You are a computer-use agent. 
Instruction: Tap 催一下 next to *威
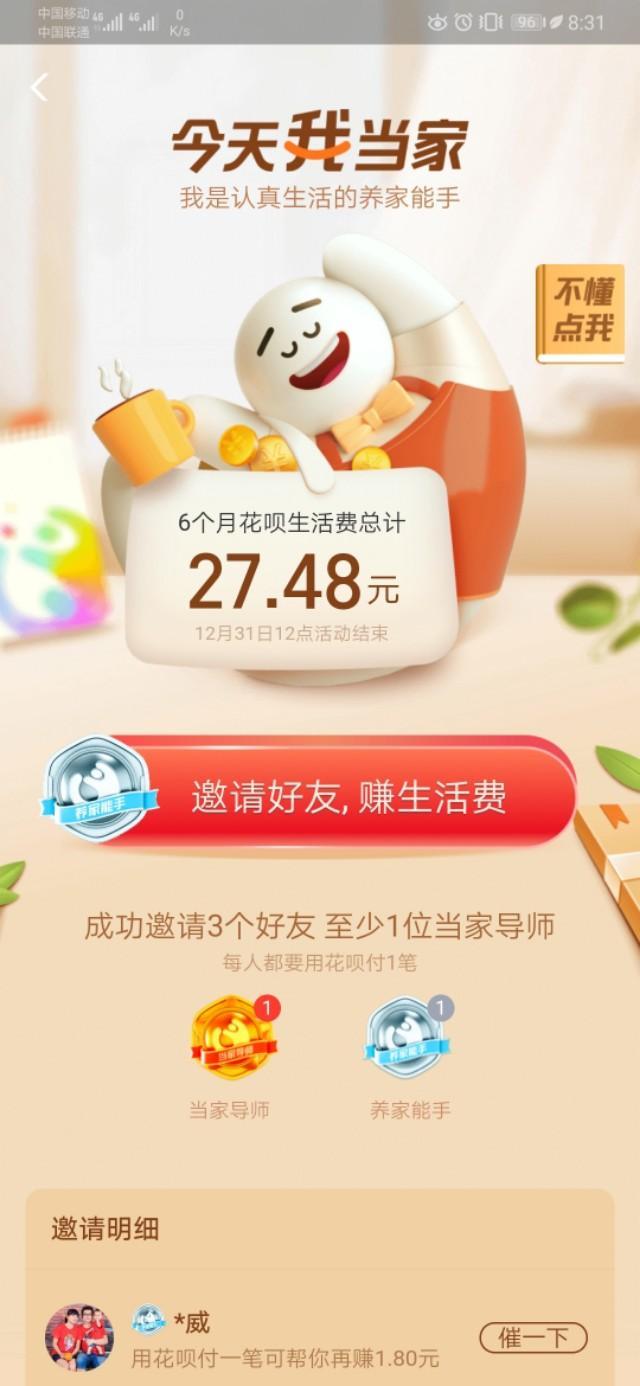(533, 1337)
